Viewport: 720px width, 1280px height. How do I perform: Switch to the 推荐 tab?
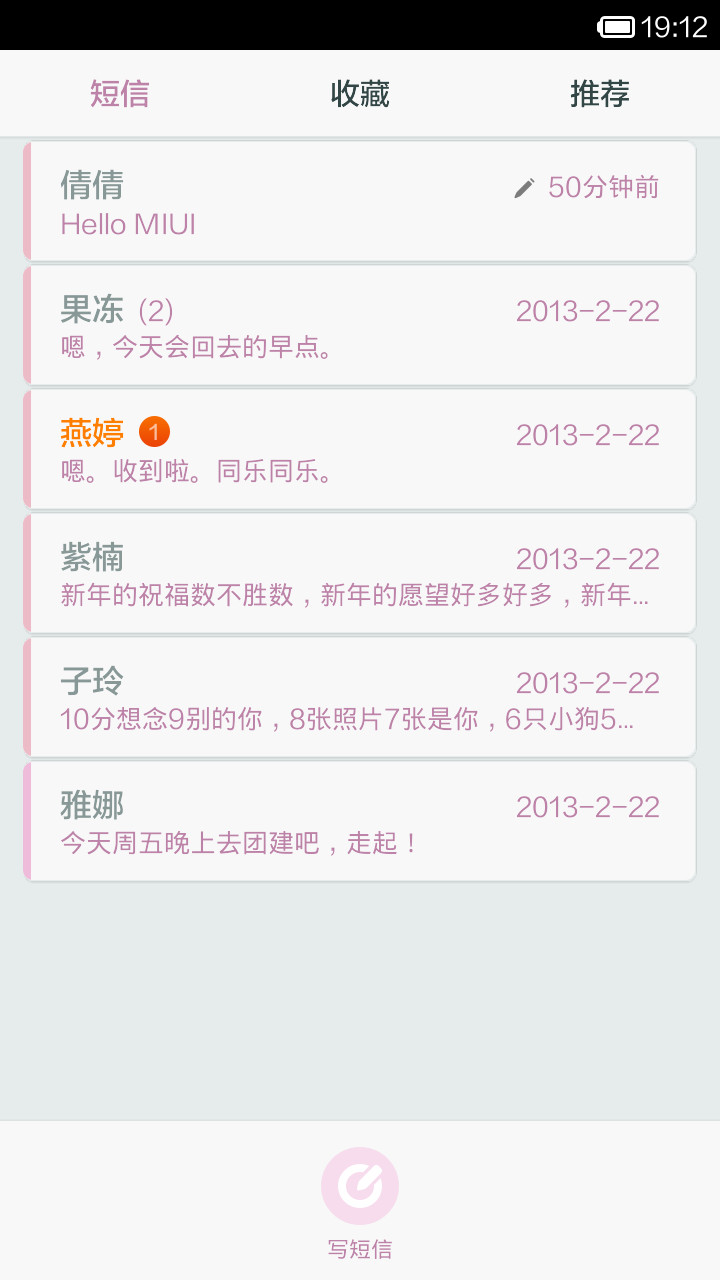pos(600,94)
